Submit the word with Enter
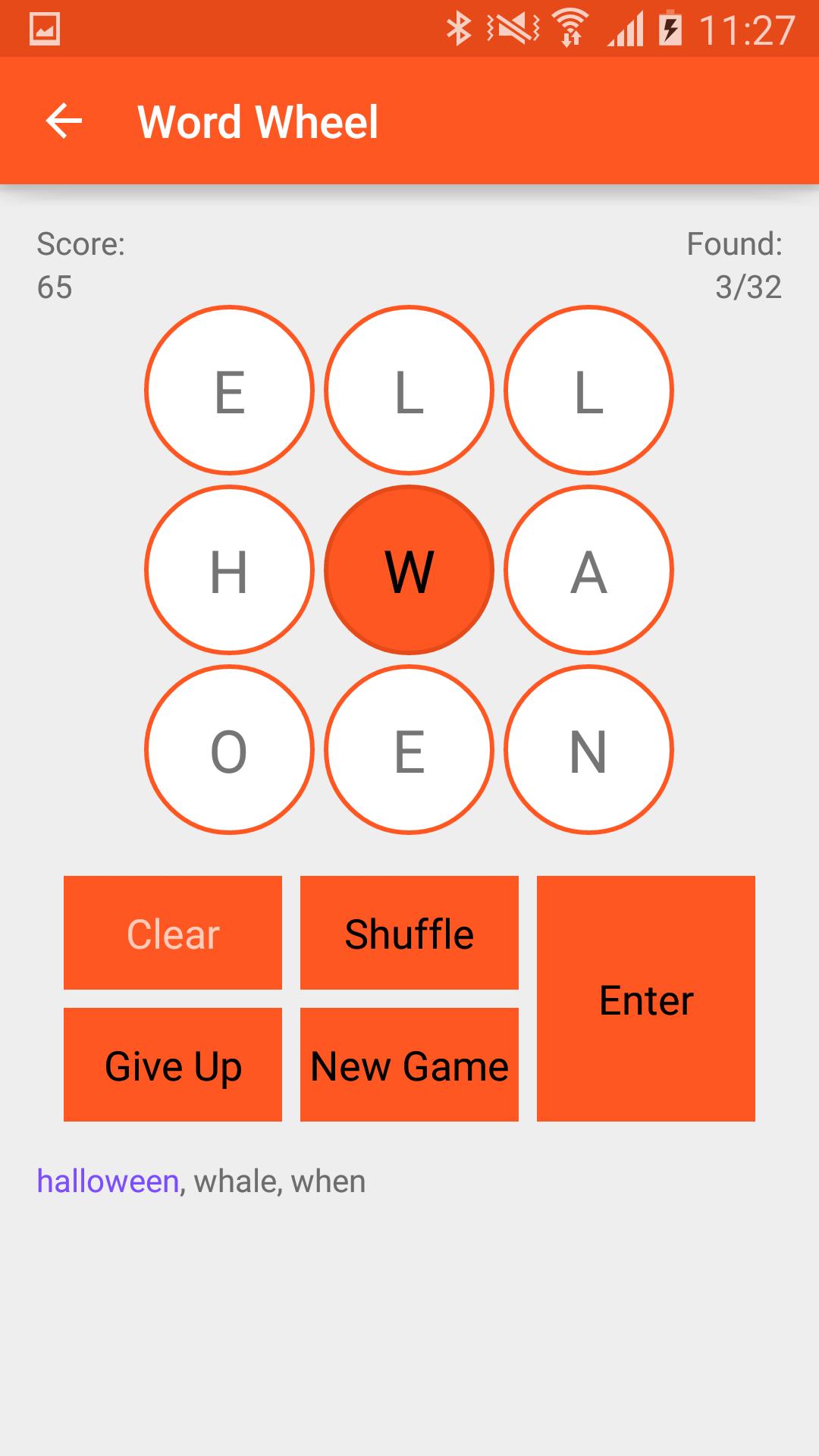The height and width of the screenshot is (1456, 819). [646, 999]
